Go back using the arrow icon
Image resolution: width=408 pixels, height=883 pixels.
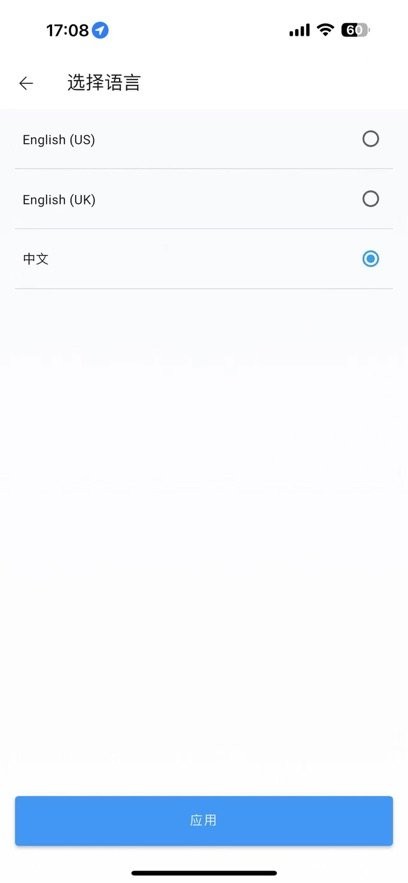tap(26, 83)
